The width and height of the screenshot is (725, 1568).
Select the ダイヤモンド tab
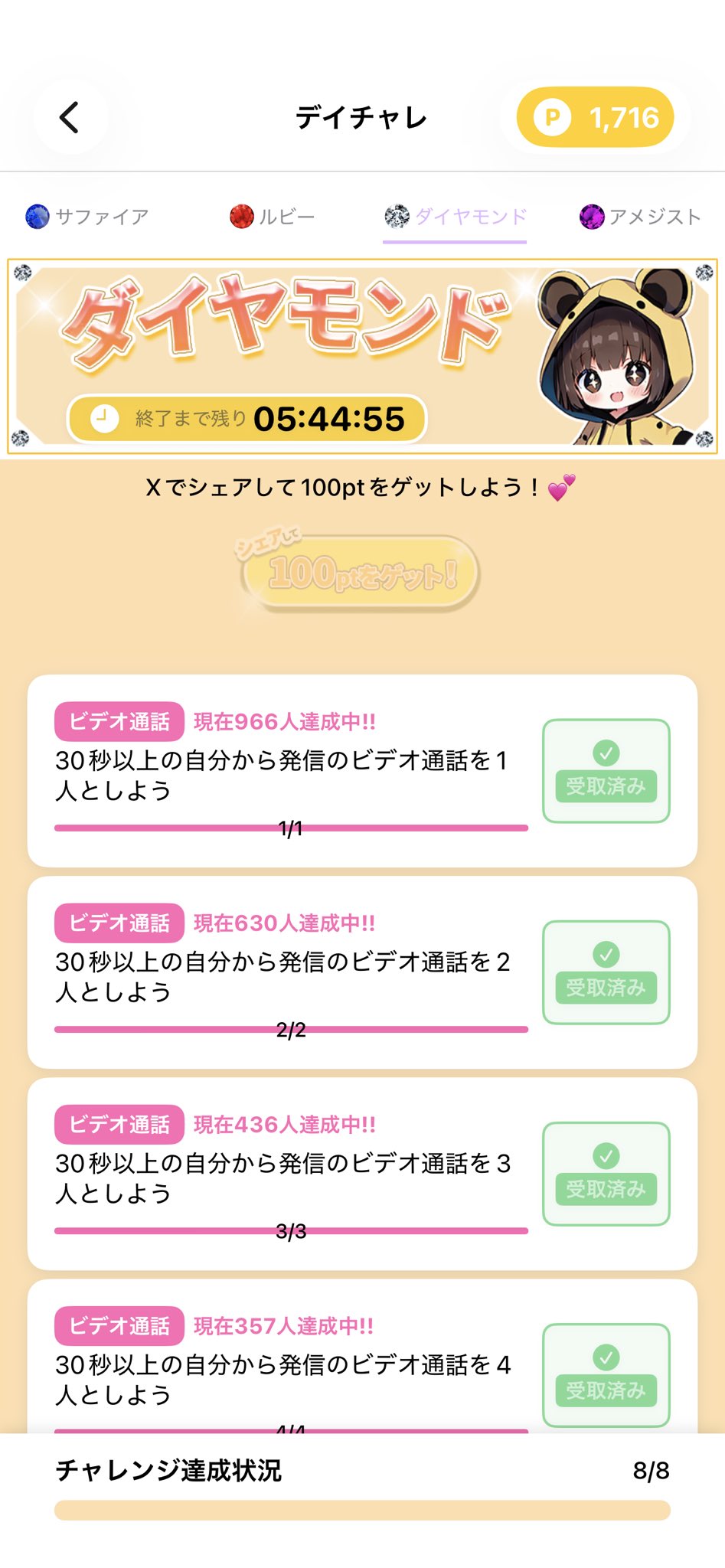[456, 217]
